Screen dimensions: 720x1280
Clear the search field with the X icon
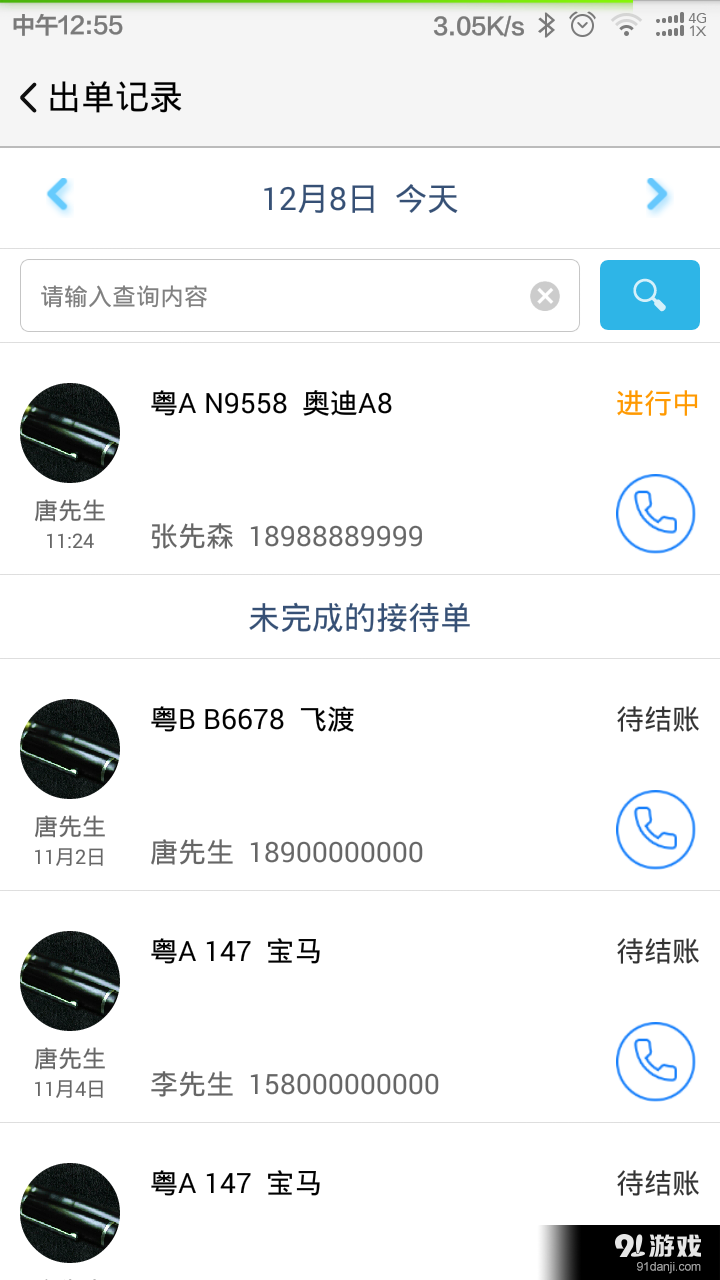pos(544,294)
